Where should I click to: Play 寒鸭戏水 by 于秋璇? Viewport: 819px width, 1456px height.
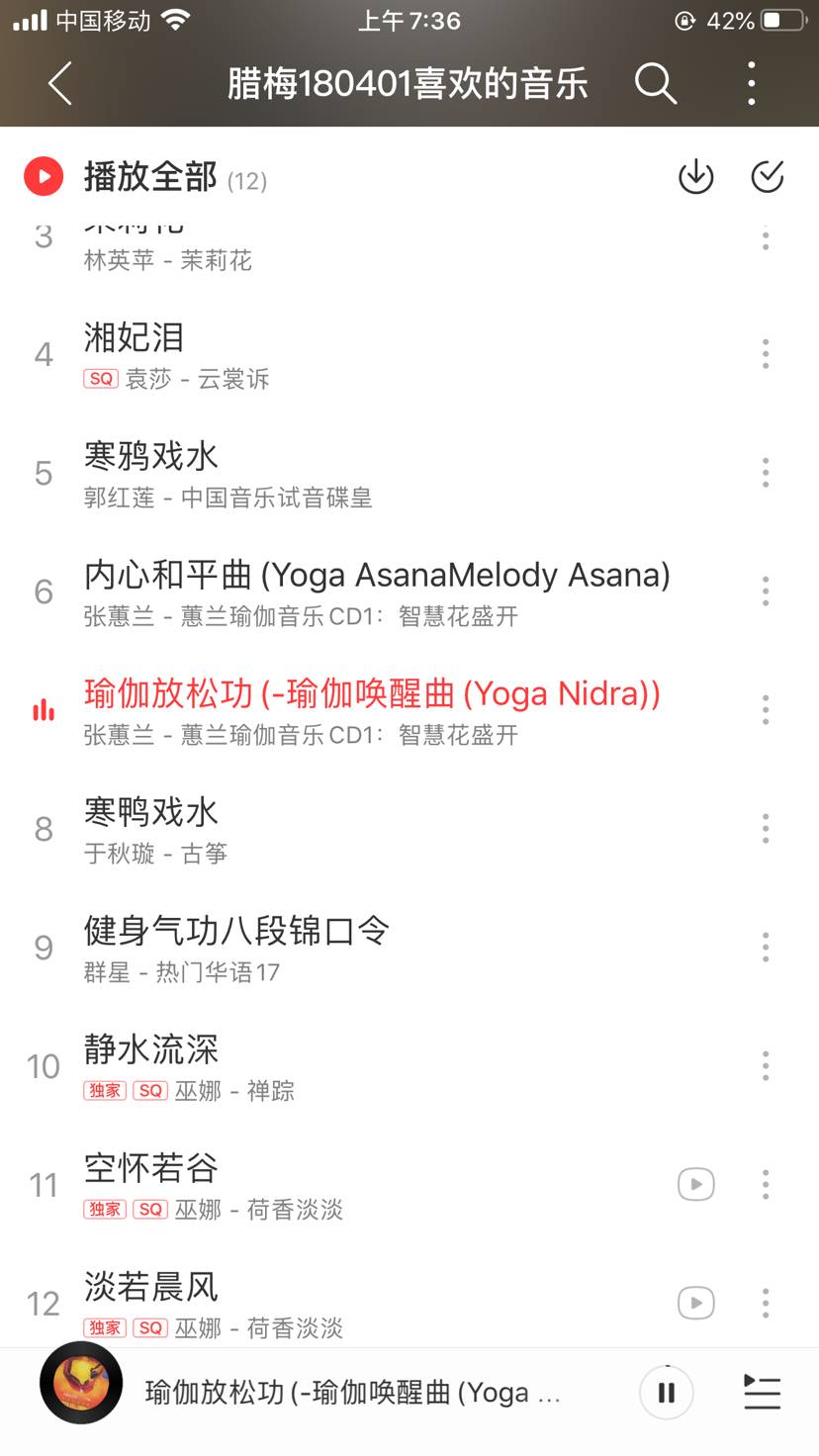(x=297, y=829)
